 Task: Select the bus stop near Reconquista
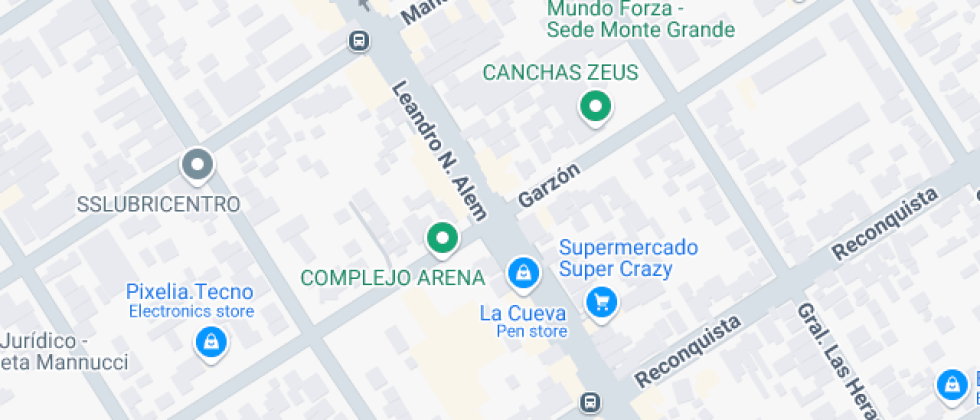[x=591, y=402]
